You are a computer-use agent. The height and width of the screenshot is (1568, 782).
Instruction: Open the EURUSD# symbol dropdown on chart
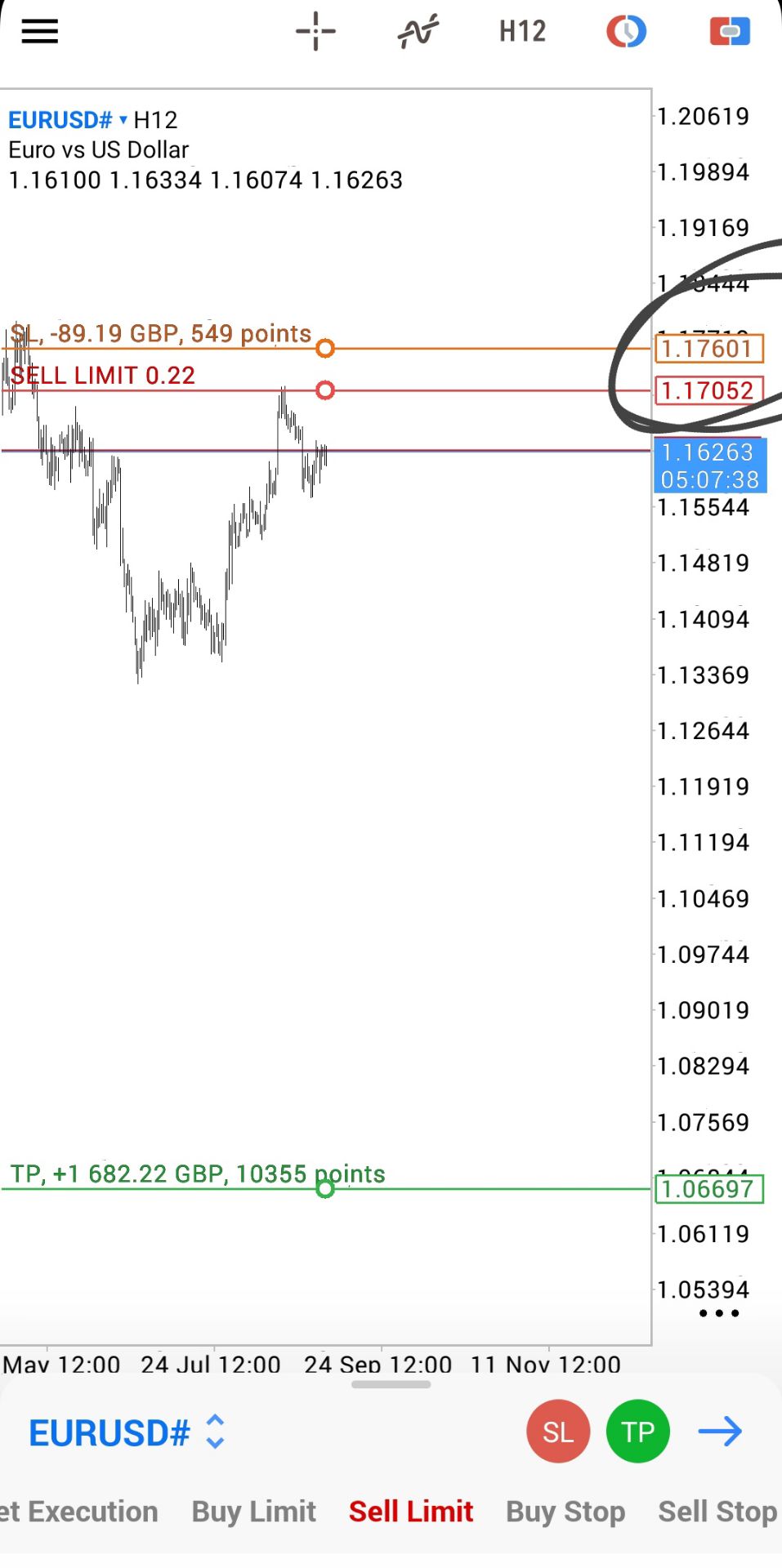(x=68, y=120)
